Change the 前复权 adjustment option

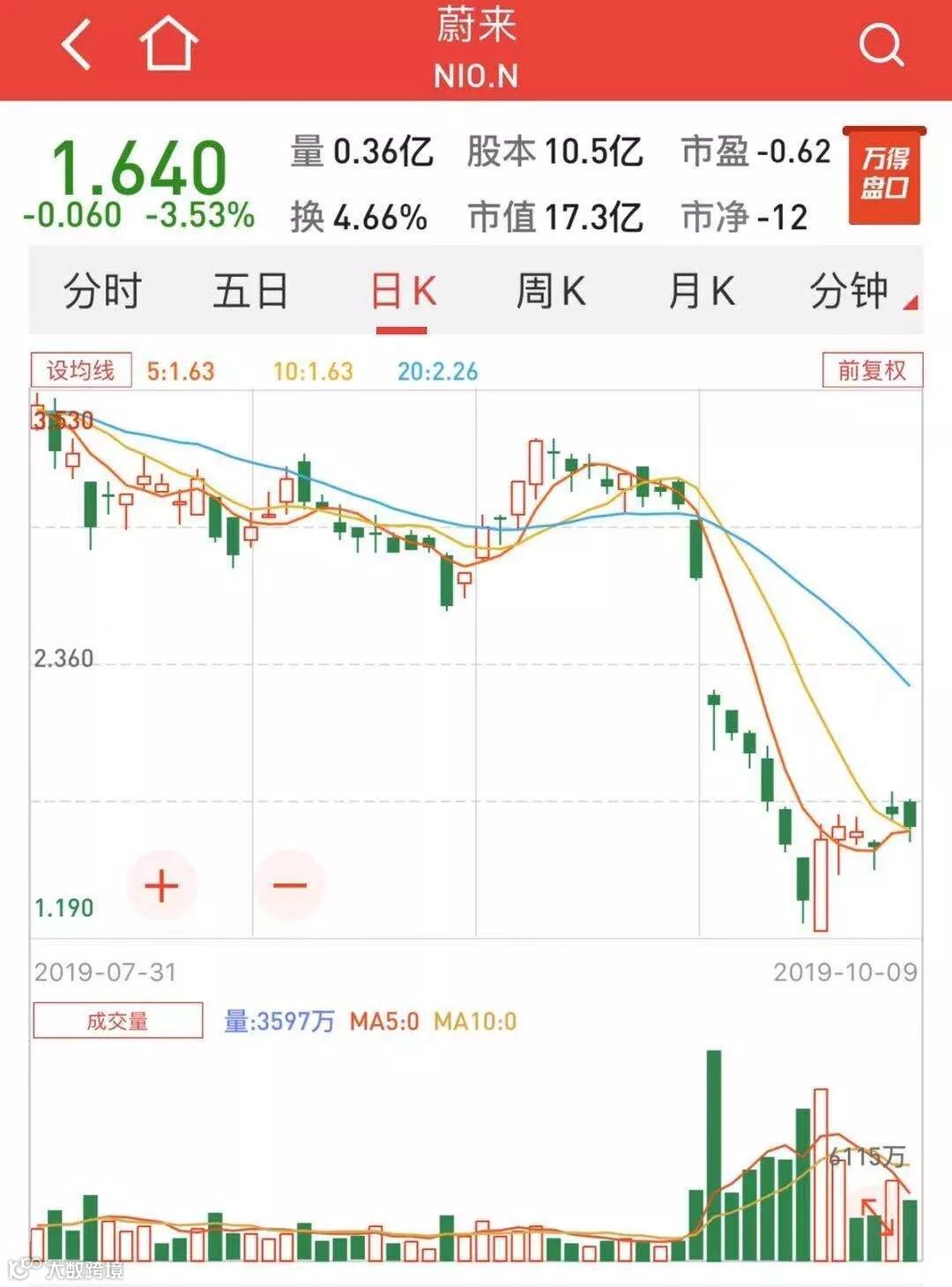872,370
